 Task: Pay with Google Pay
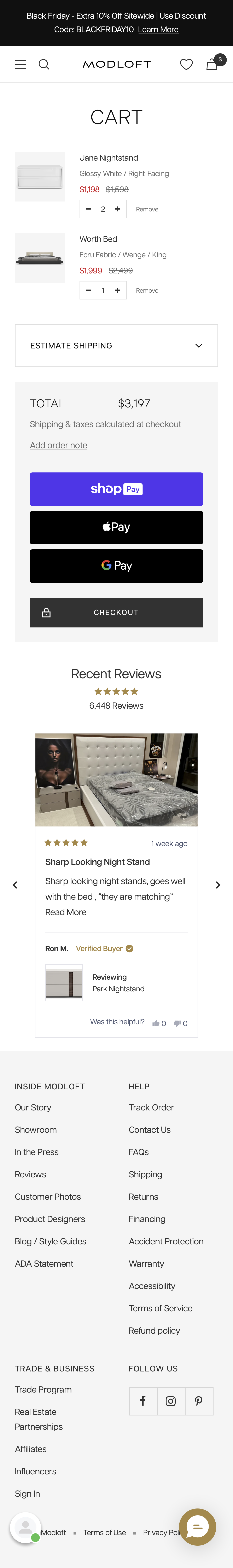[x=116, y=565]
